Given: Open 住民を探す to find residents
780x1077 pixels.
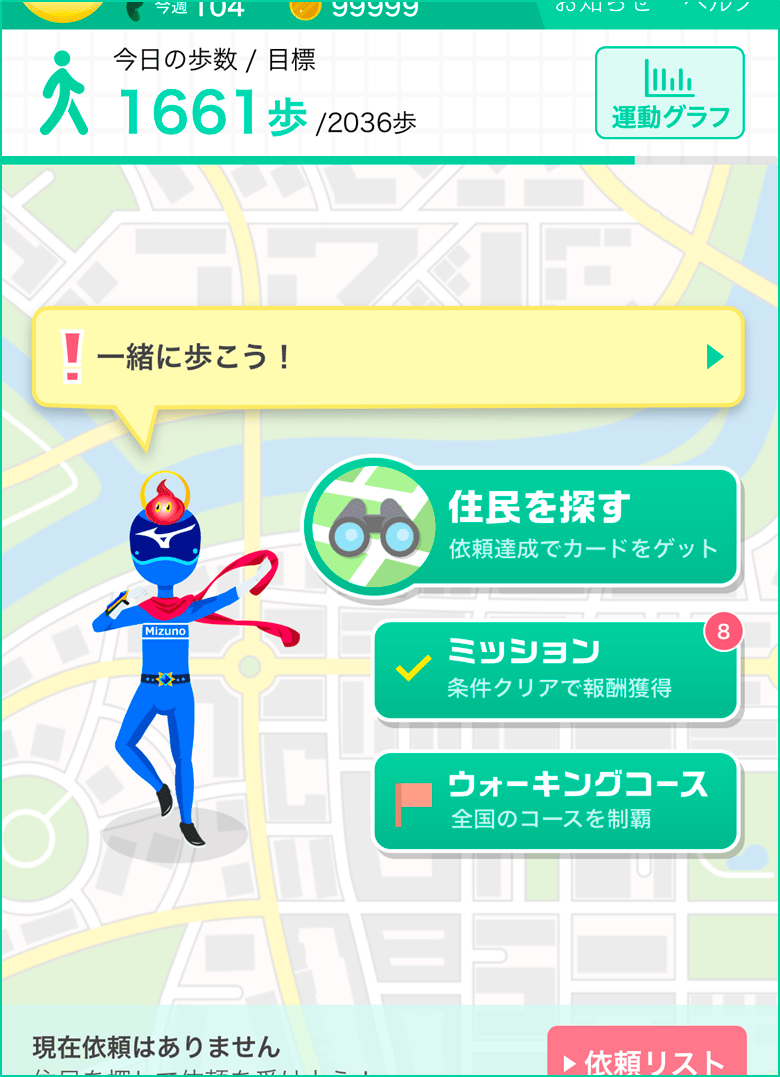Looking at the screenshot, I should 523,526.
